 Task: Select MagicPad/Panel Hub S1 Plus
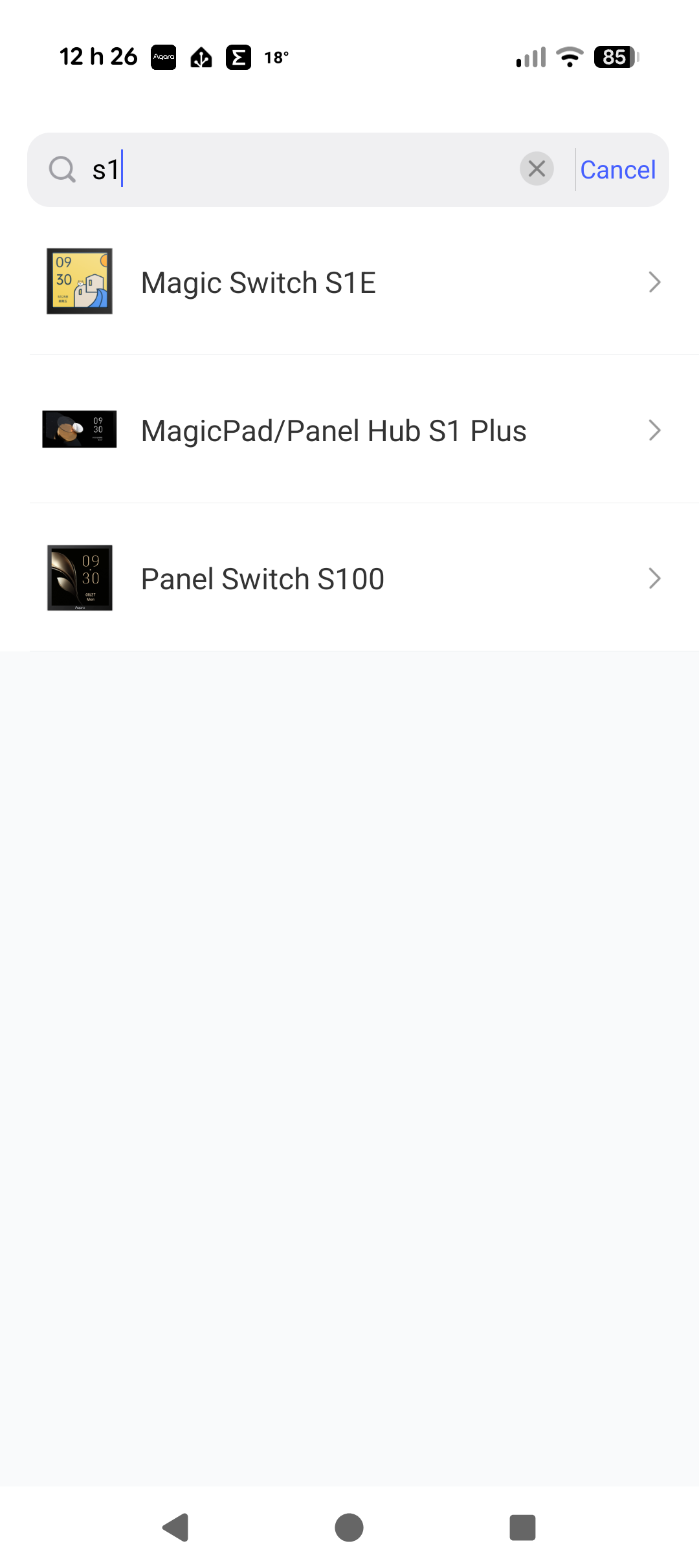click(x=349, y=431)
